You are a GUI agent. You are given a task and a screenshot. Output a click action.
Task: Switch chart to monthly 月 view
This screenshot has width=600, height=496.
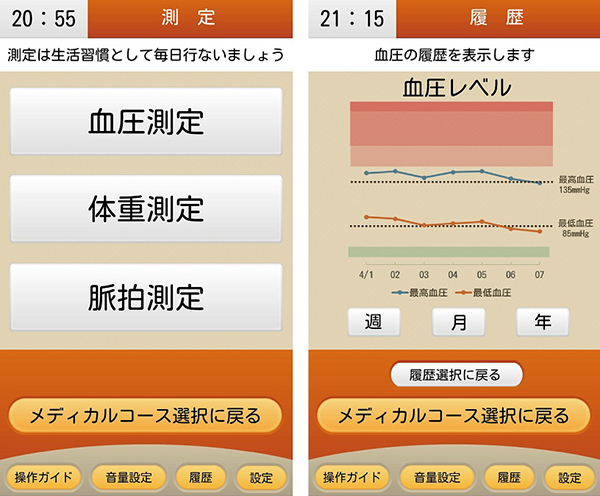pyautogui.click(x=458, y=322)
